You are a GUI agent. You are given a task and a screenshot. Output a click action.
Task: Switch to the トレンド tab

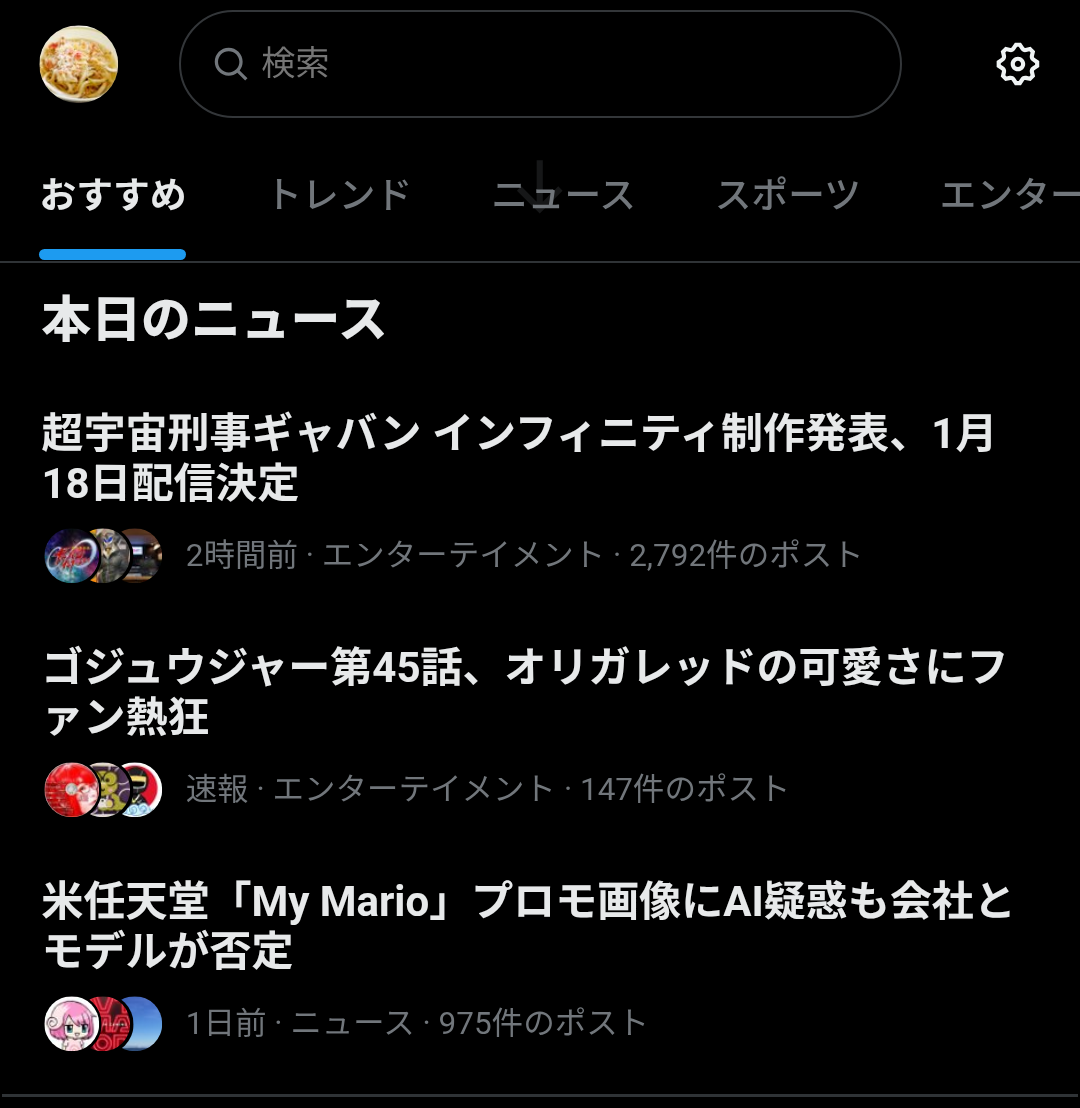tap(340, 195)
